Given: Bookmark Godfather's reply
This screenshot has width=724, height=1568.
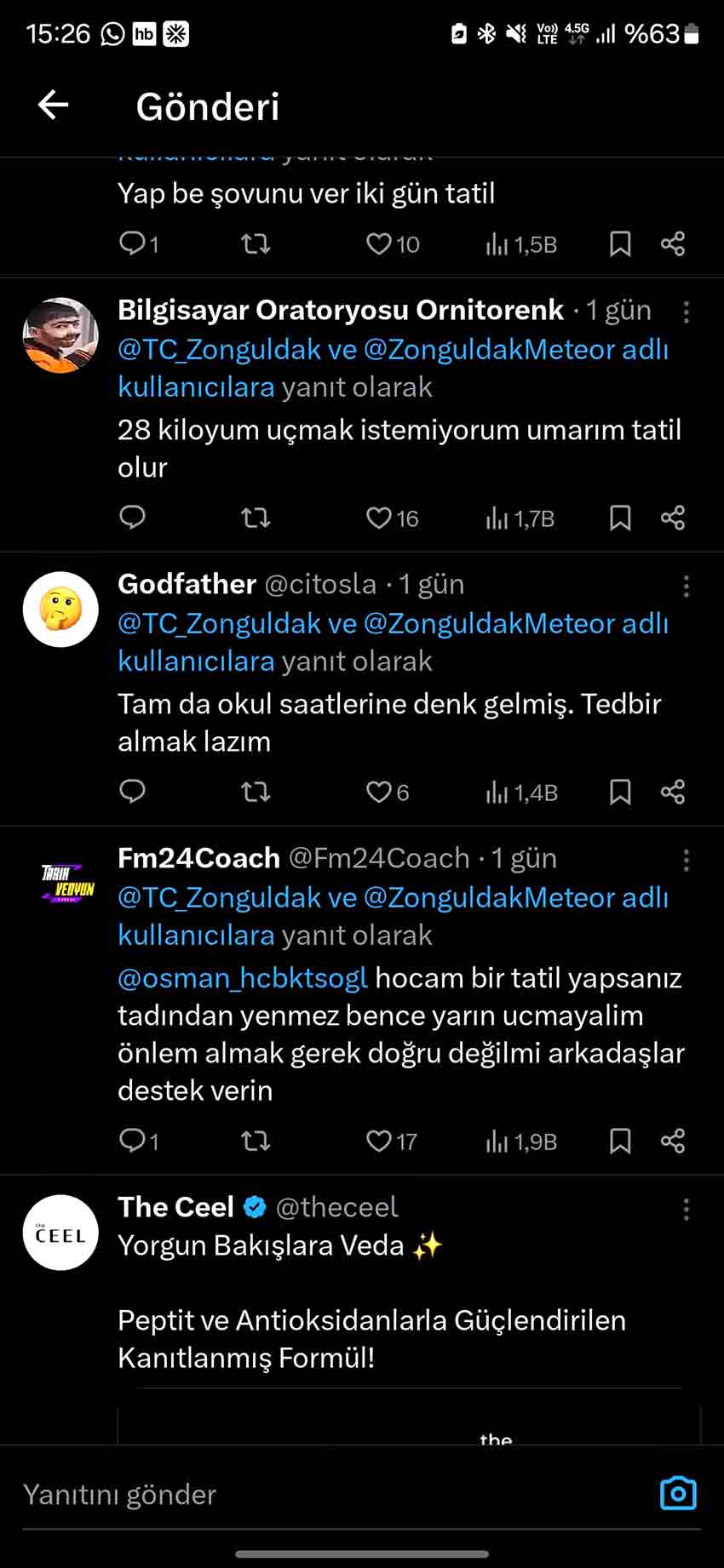Looking at the screenshot, I should pos(620,793).
